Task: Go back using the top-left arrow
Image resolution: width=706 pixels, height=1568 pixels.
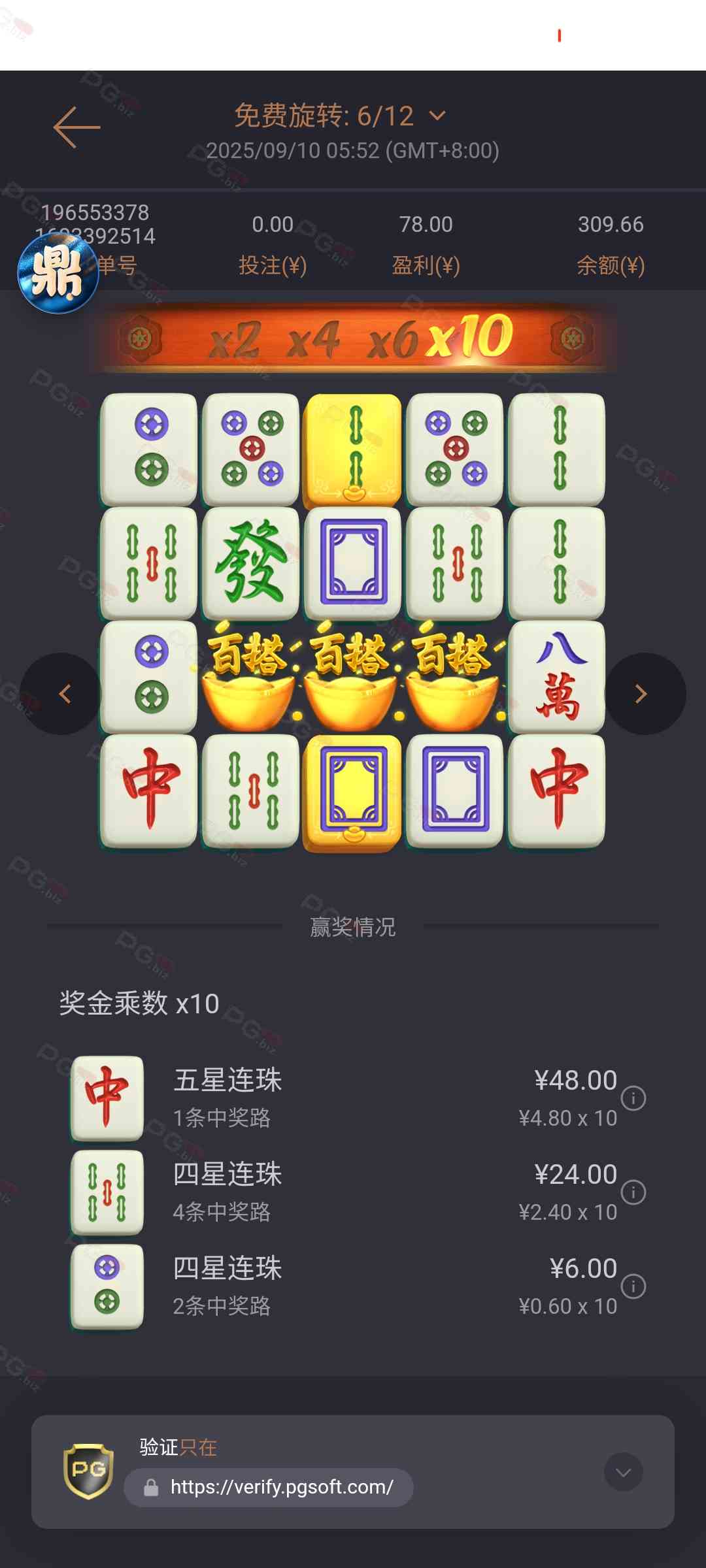Action: pyautogui.click(x=76, y=127)
